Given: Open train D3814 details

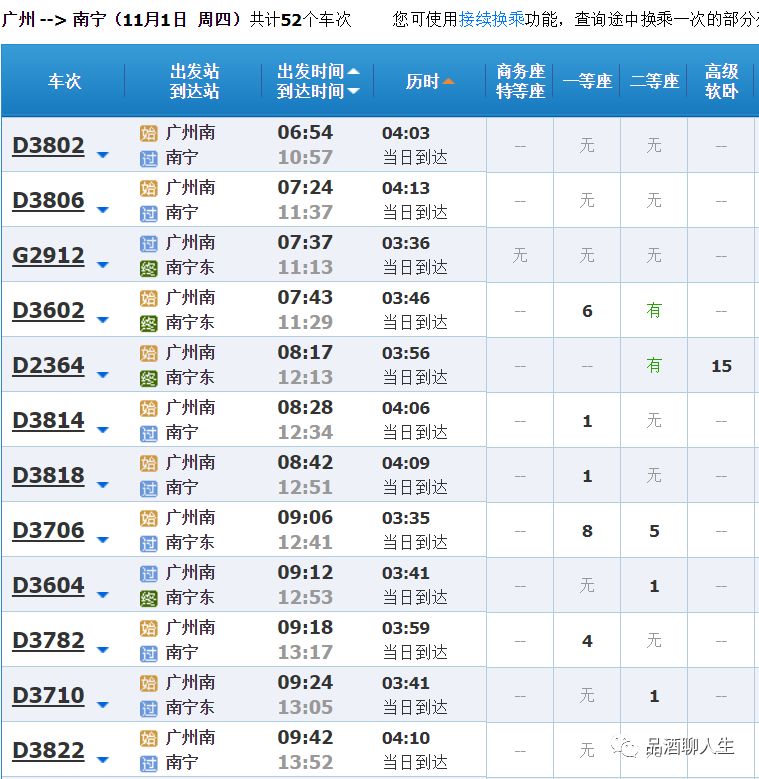Looking at the screenshot, I should (48, 421).
